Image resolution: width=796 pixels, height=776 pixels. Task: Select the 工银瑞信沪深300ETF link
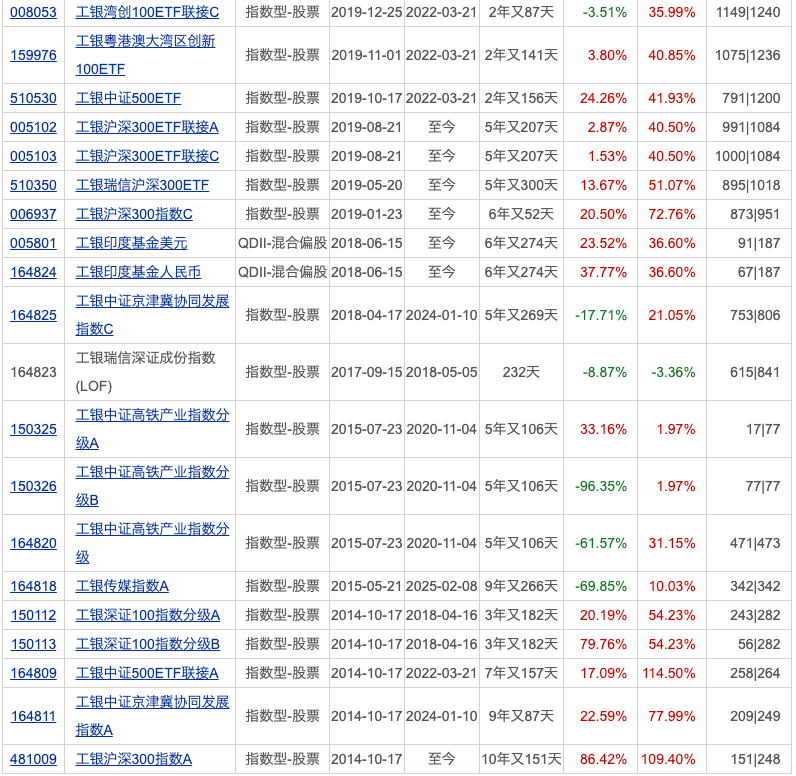click(x=142, y=185)
